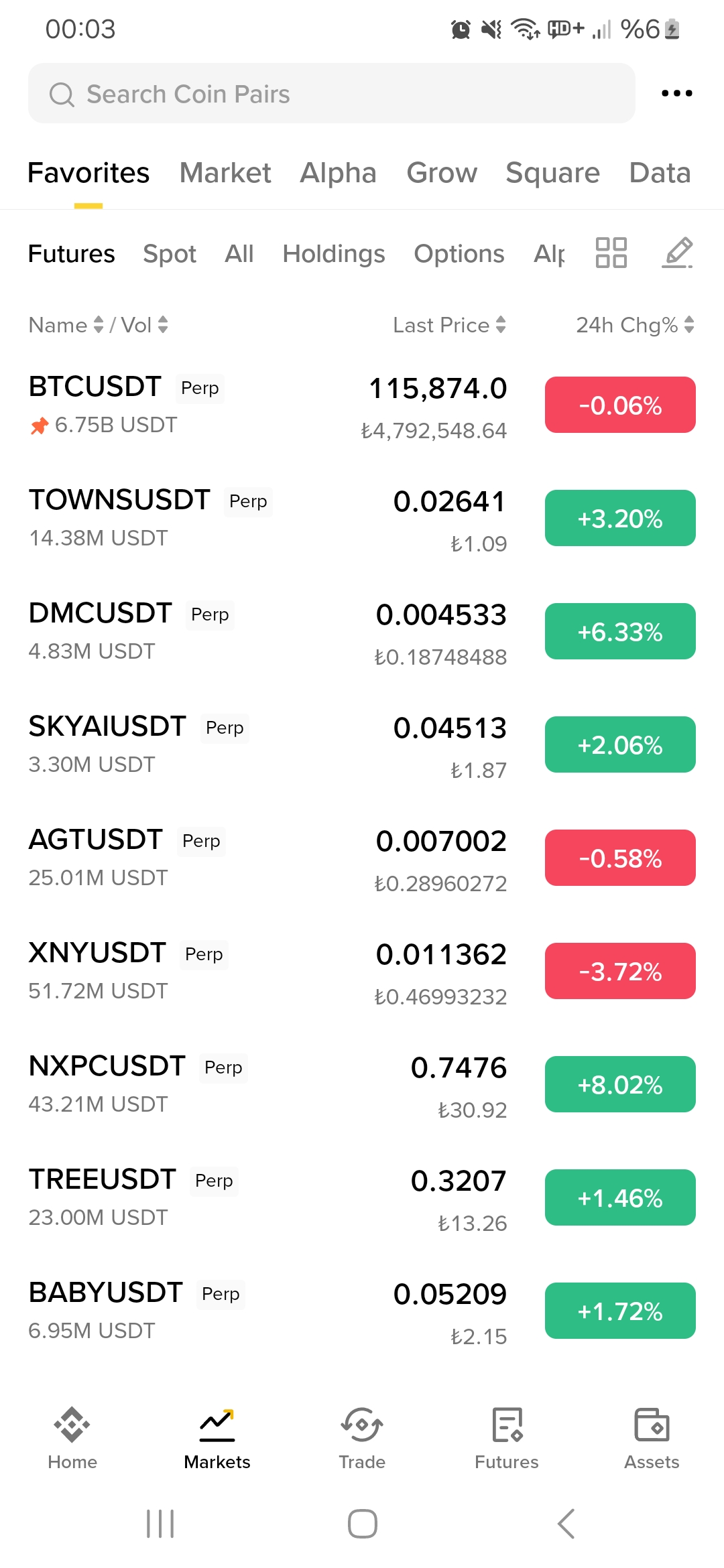The width and height of the screenshot is (724, 1568).
Task: Go to the Home tab
Action: [x=72, y=1438]
